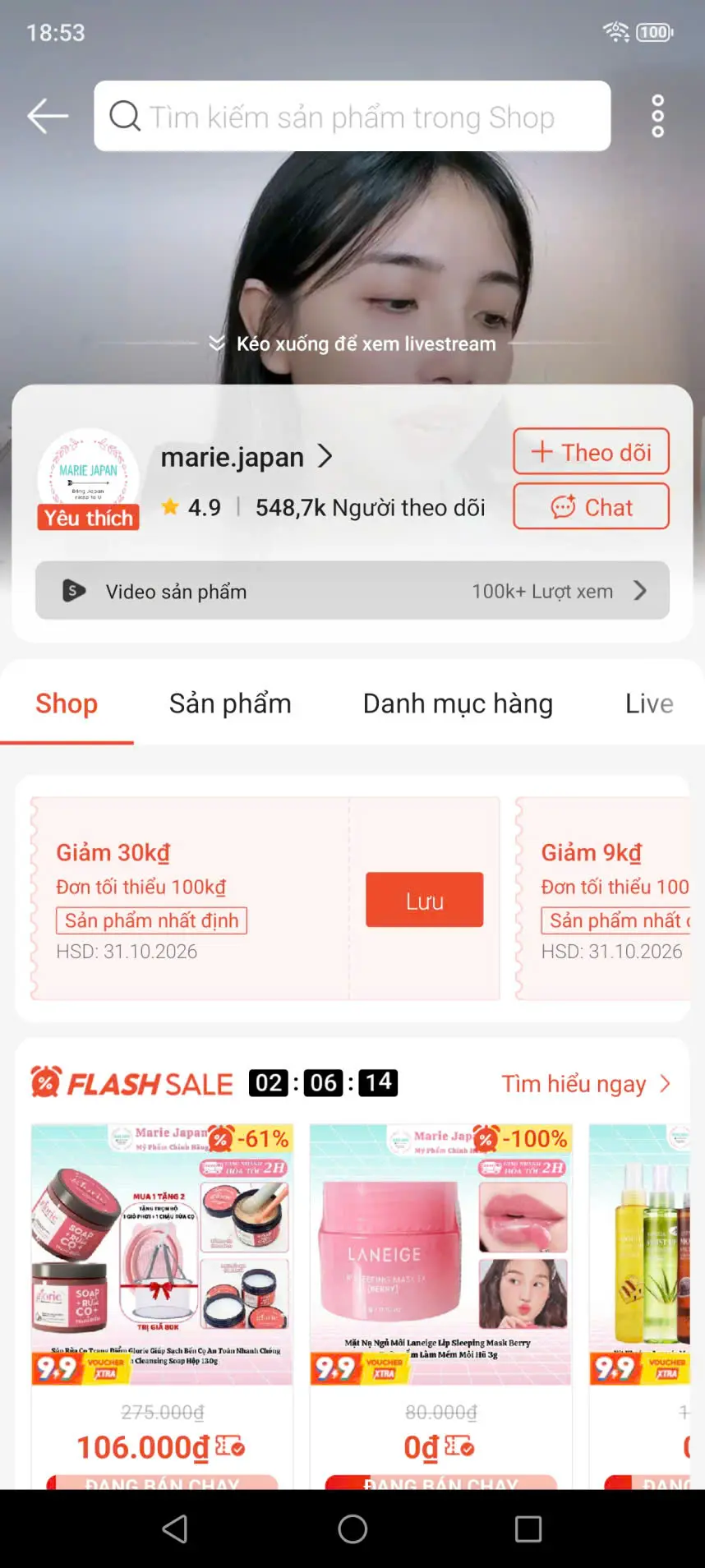Screen dimensions: 705x1568
Task: Open marie.japan shop profile details
Action: click(x=247, y=456)
